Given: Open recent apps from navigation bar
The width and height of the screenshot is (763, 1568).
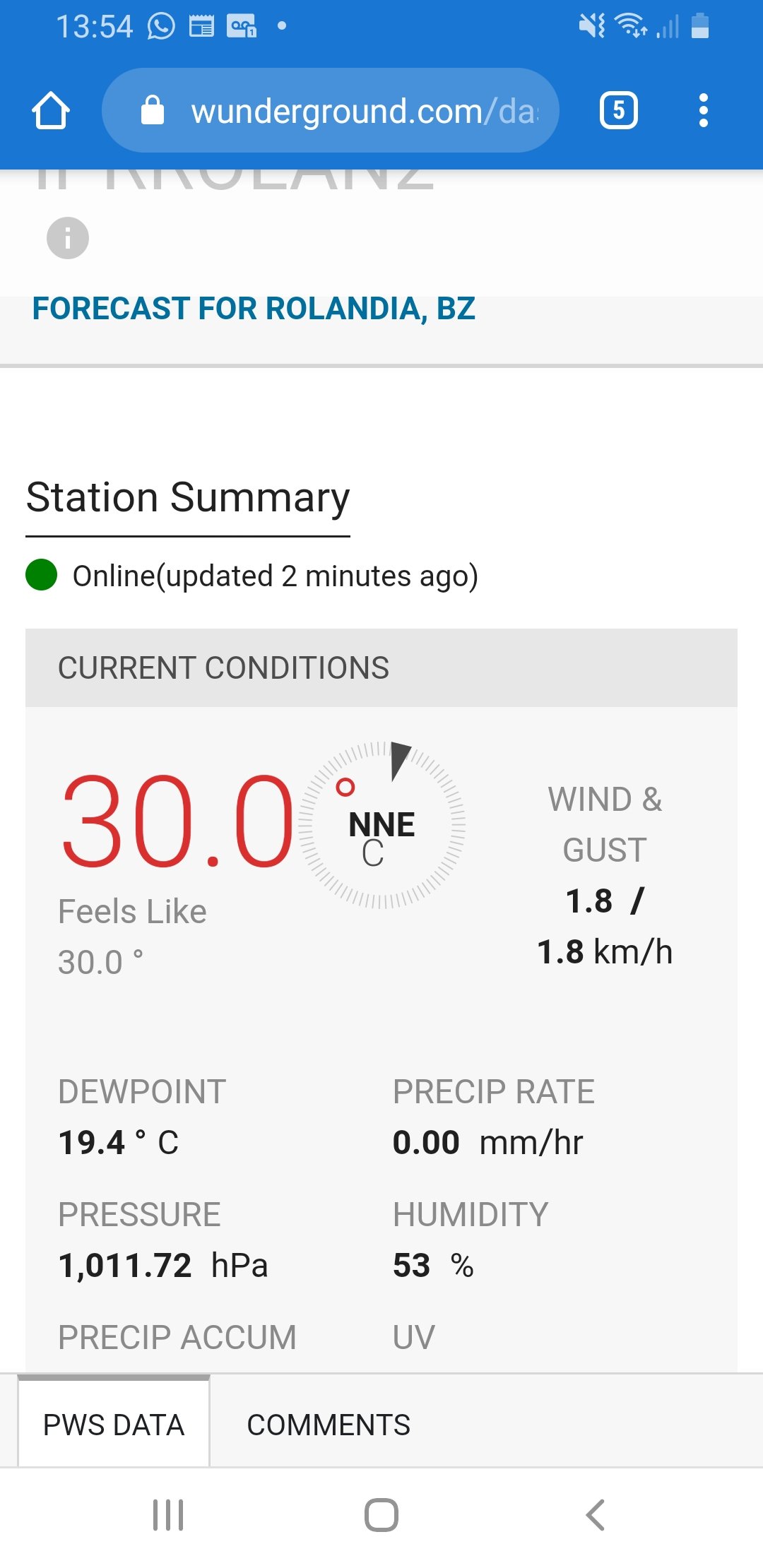Looking at the screenshot, I should (168, 1515).
